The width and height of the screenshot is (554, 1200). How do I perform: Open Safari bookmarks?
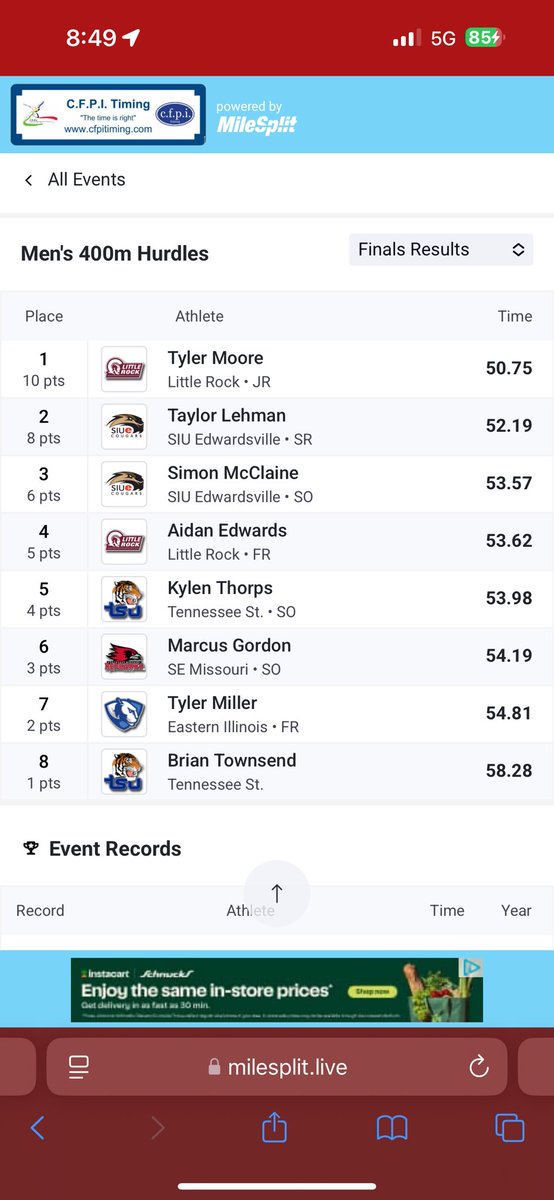coord(392,1128)
